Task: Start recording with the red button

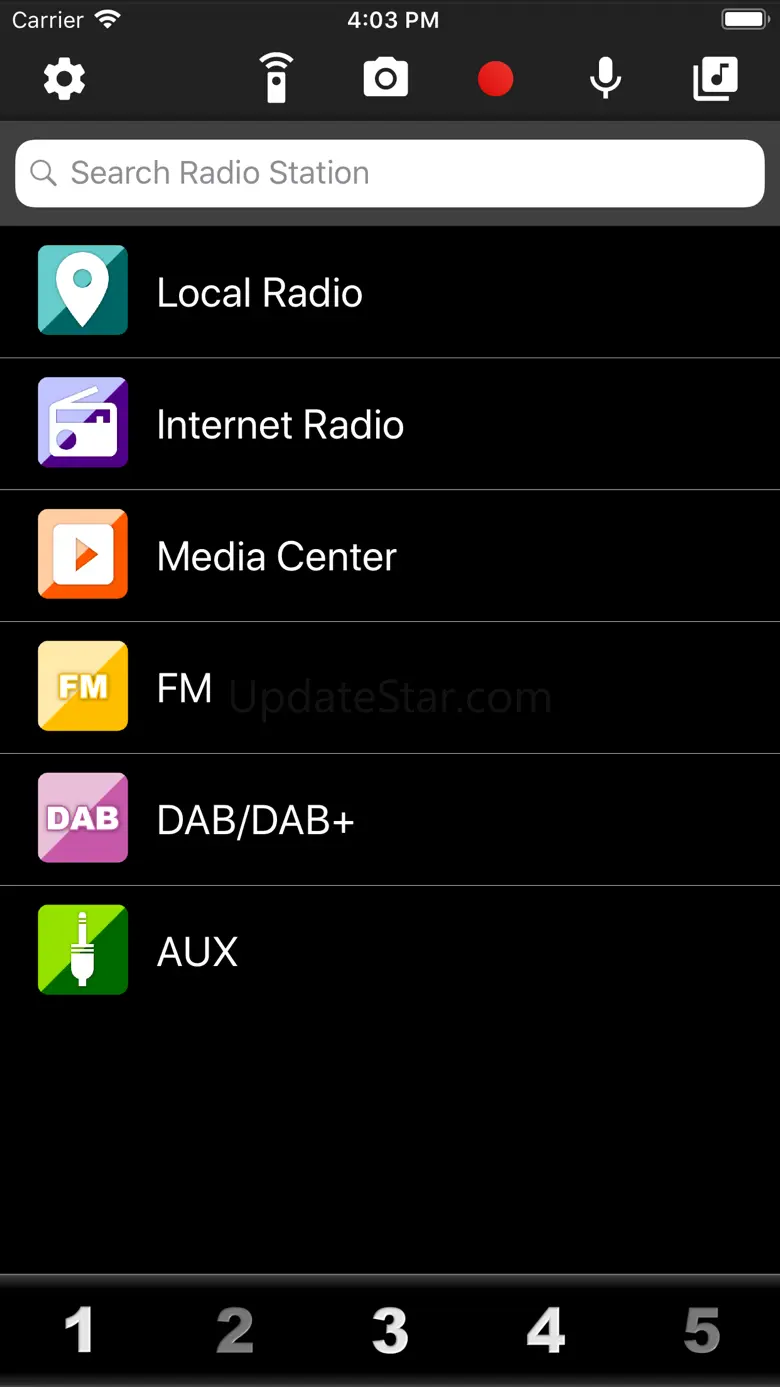Action: 495,79
